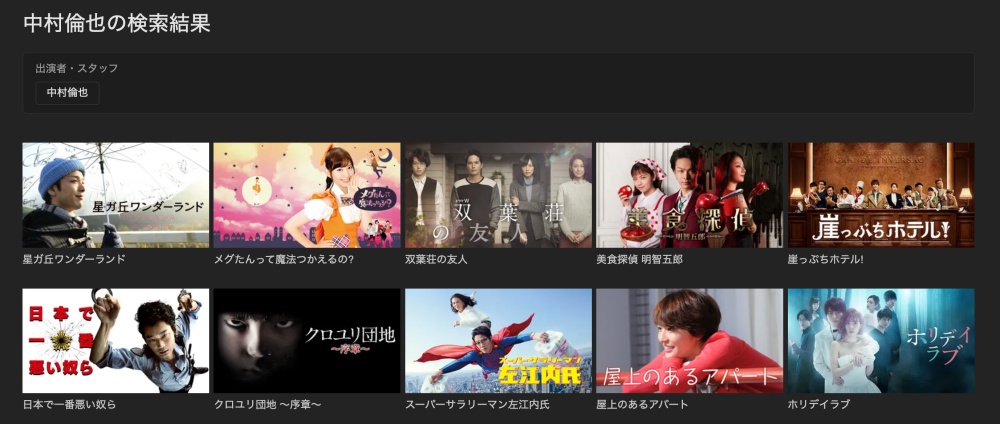Open 日本で一番悪い奴ら movie
Viewport: 1000px width, 424px height.
tap(115, 341)
